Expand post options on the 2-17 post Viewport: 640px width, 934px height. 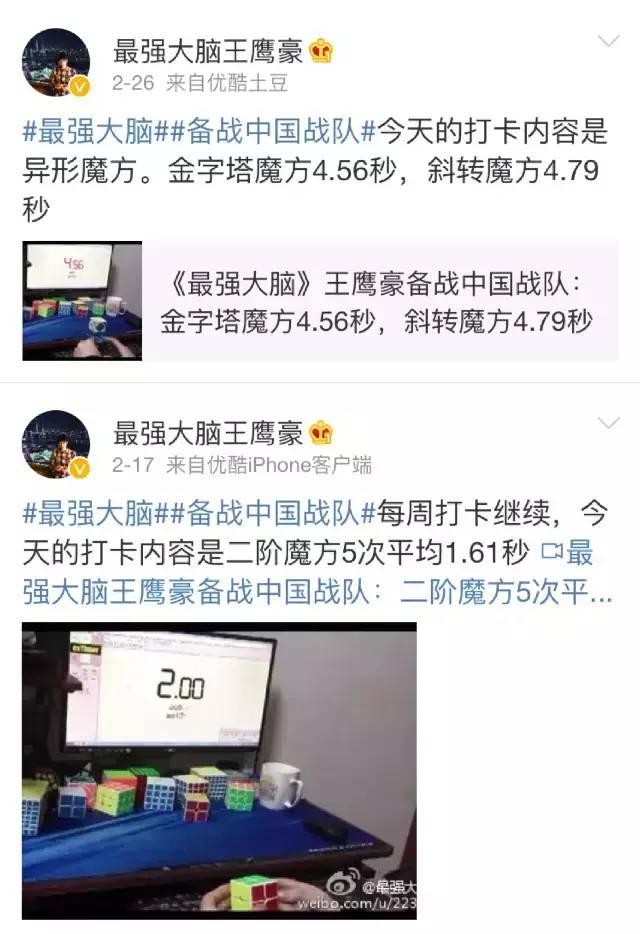coord(608,423)
